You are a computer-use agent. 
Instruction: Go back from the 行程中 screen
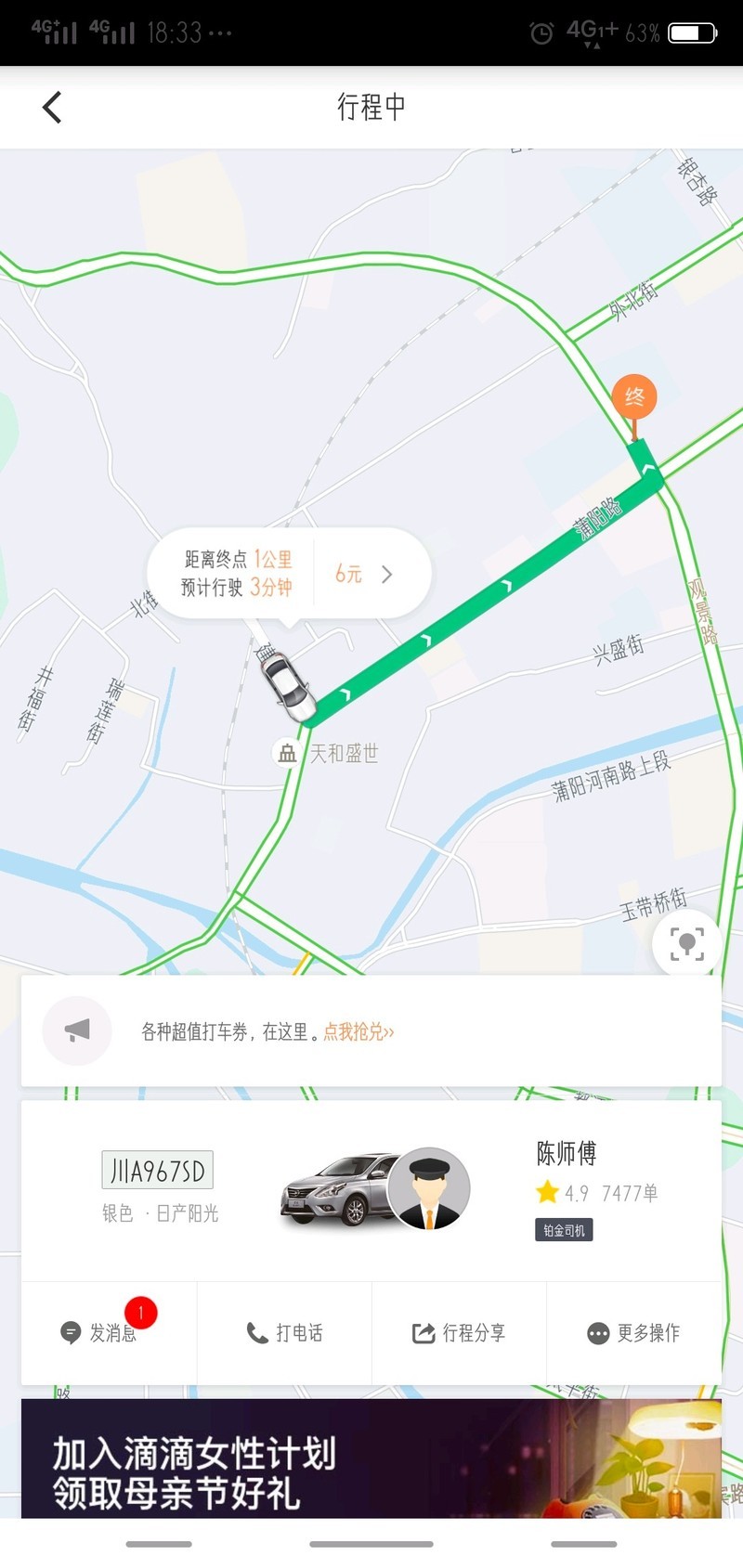tap(52, 108)
